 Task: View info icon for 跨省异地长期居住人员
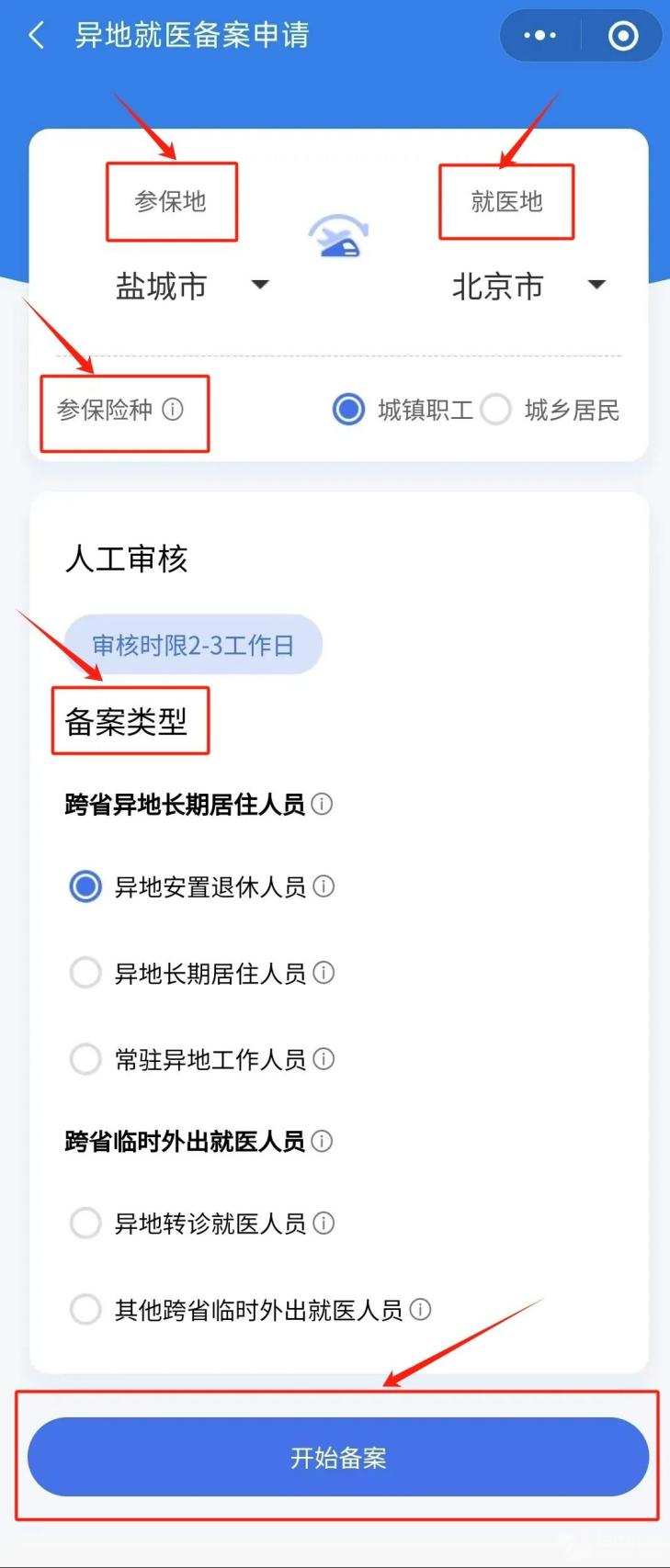point(322,805)
